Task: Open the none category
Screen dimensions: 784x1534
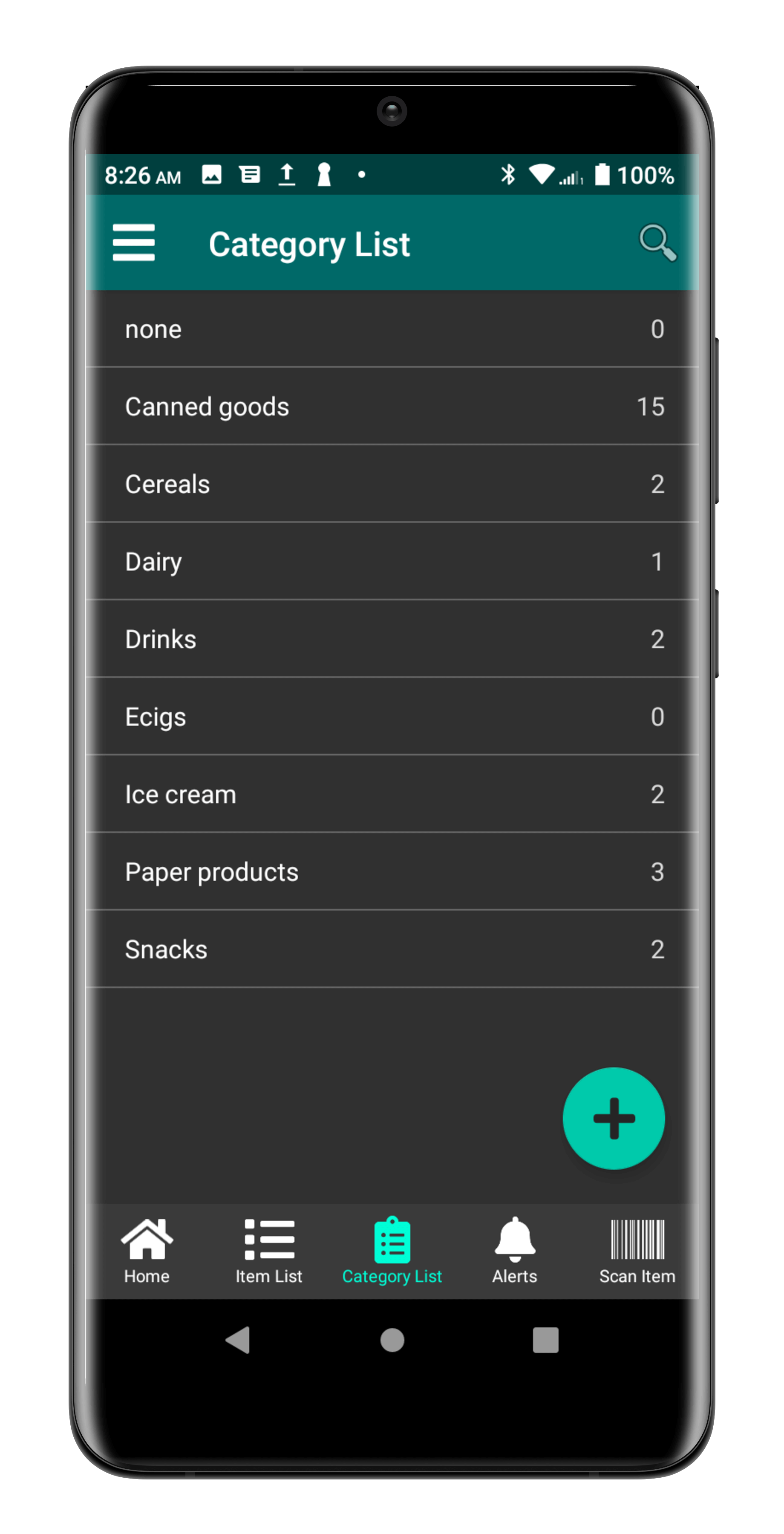Action: (x=392, y=329)
